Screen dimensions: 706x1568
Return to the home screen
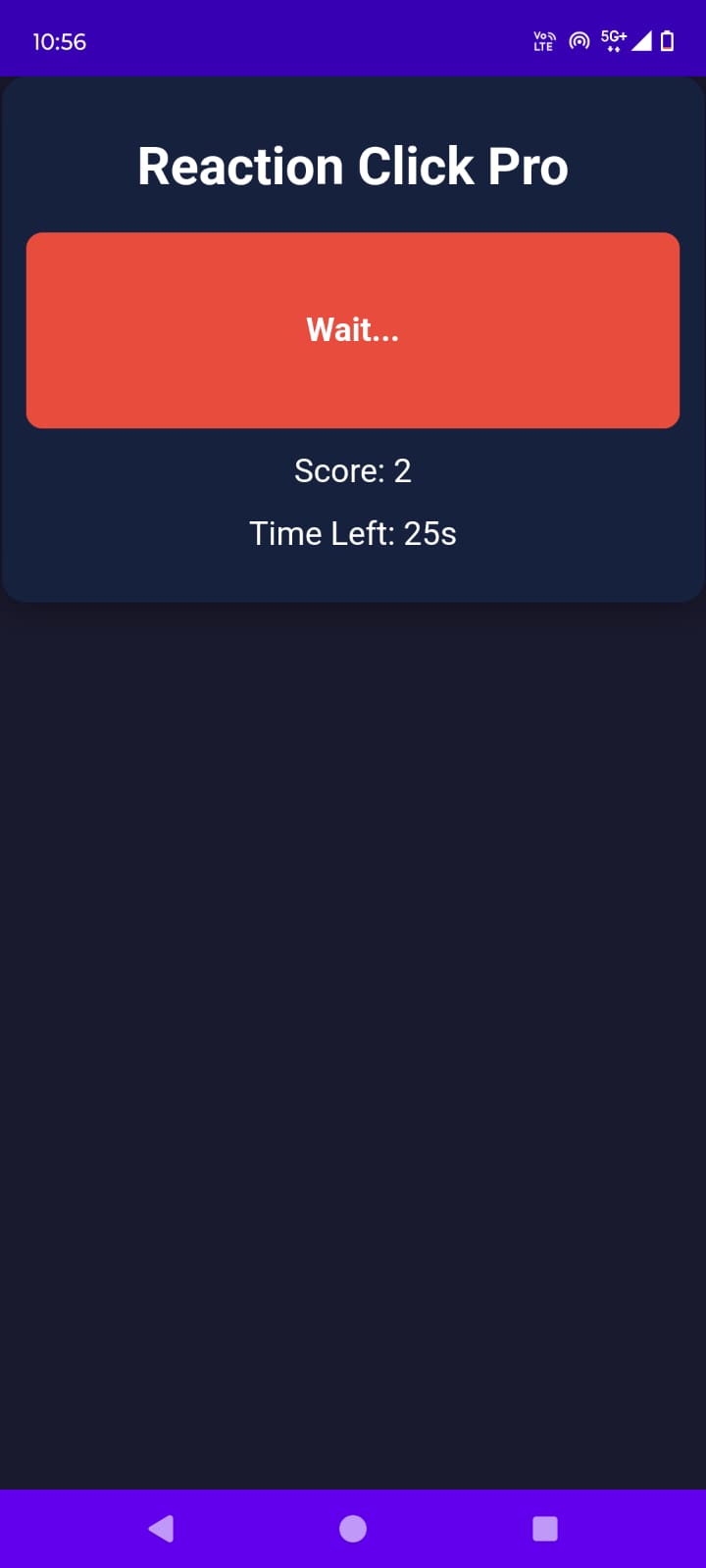coord(353,1529)
